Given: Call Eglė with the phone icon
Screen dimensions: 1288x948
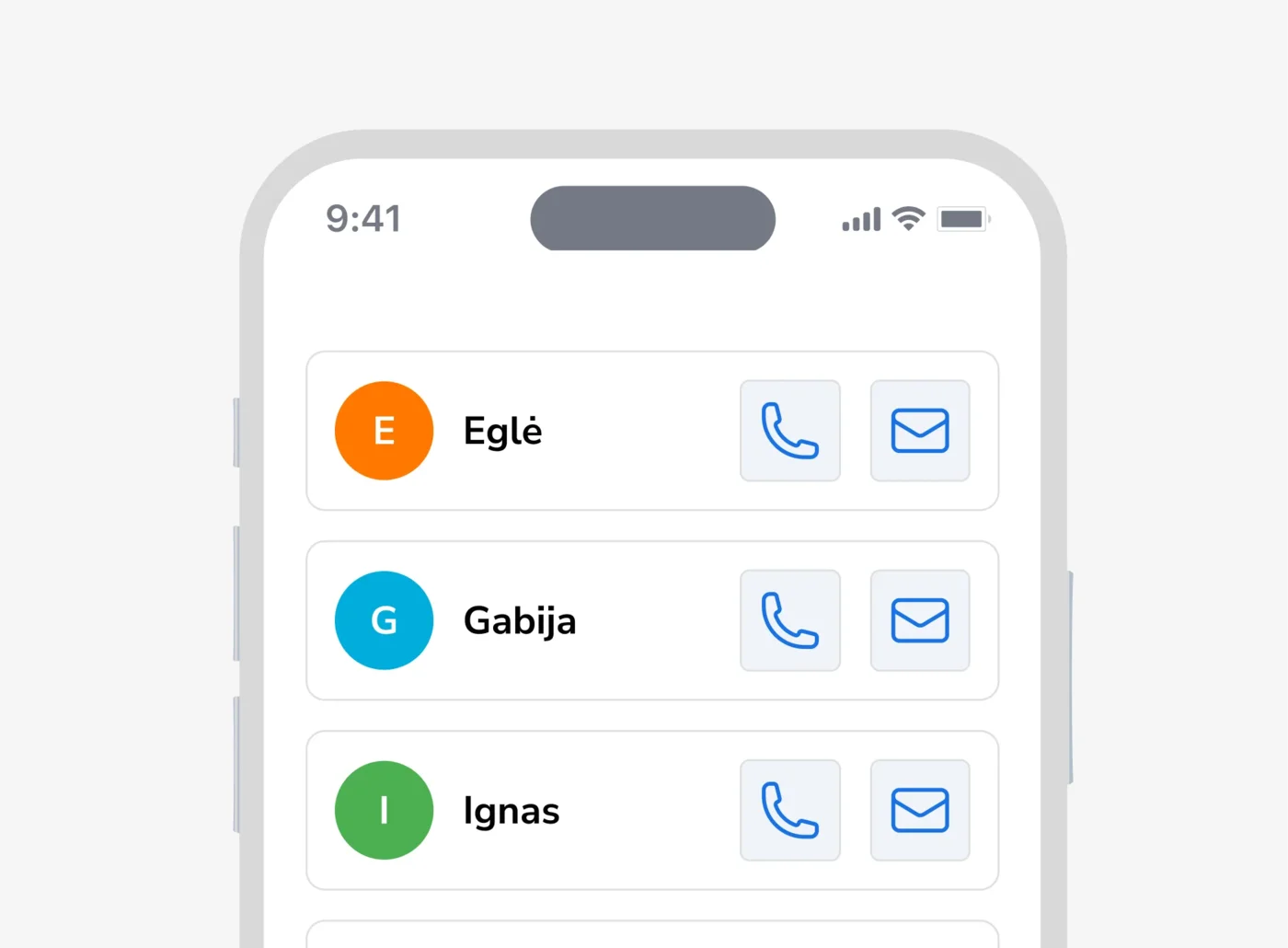Looking at the screenshot, I should [789, 431].
